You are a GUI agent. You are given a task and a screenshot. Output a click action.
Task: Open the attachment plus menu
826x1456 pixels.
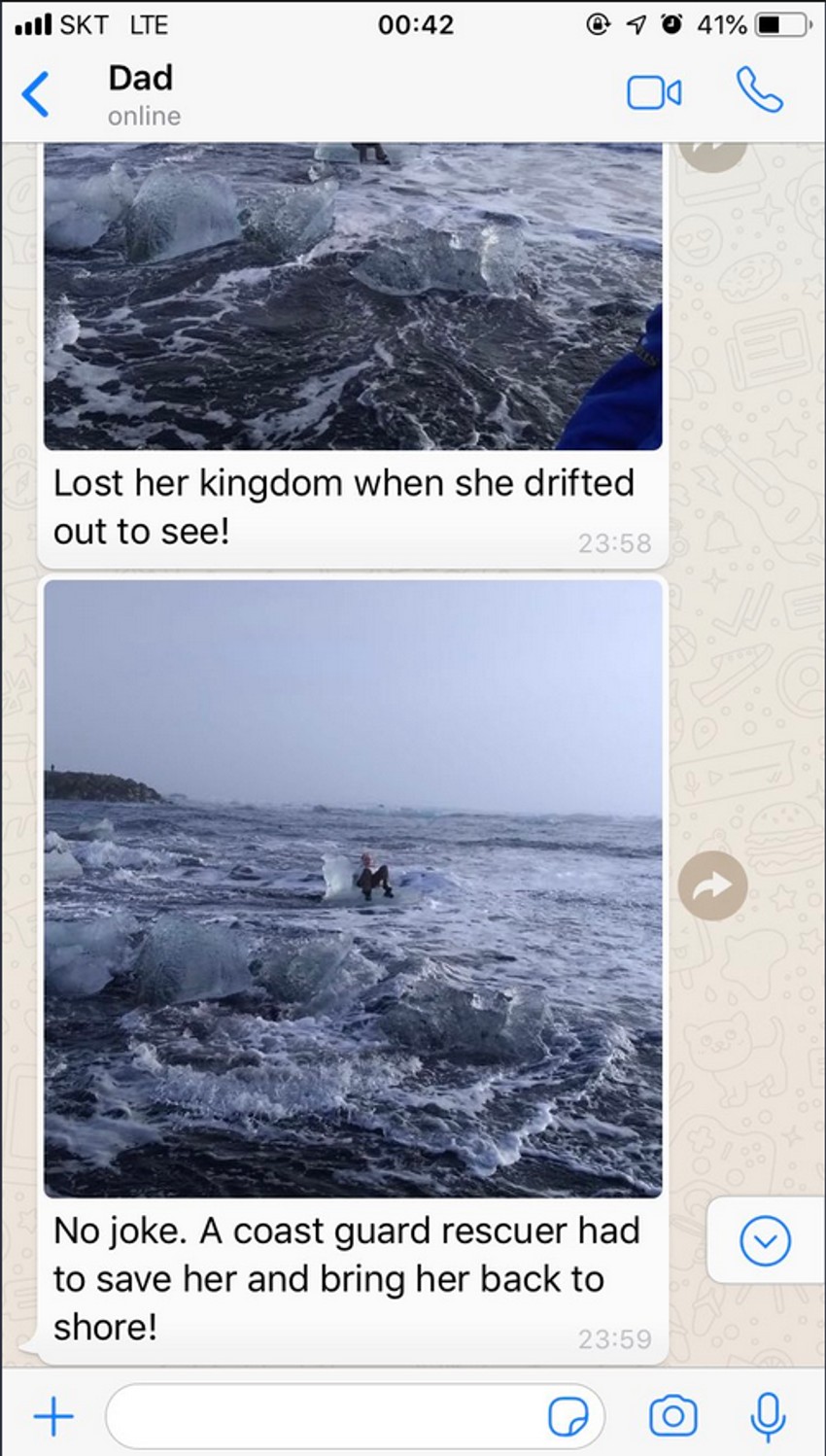(x=53, y=1416)
